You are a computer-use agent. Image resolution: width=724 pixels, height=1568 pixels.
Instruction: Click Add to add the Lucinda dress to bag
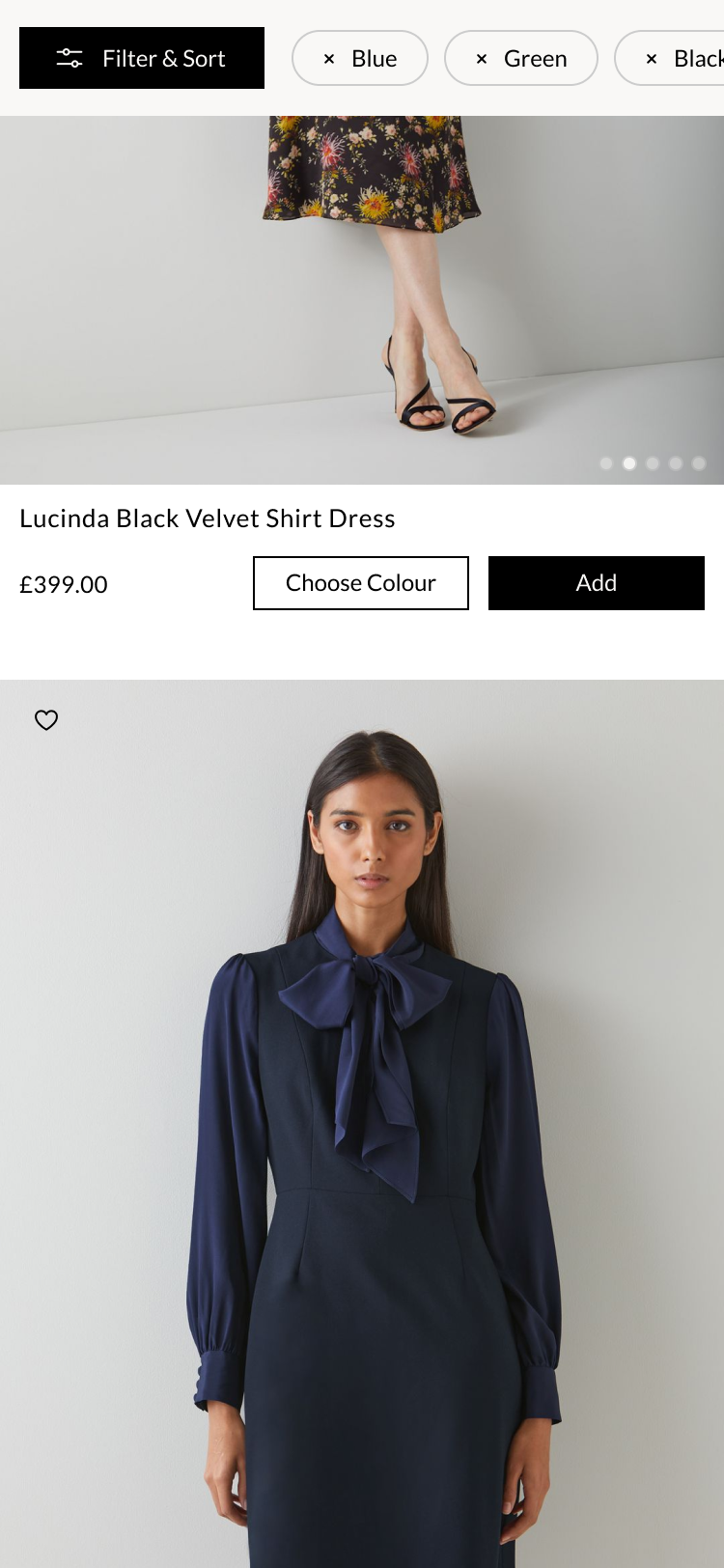tap(597, 583)
